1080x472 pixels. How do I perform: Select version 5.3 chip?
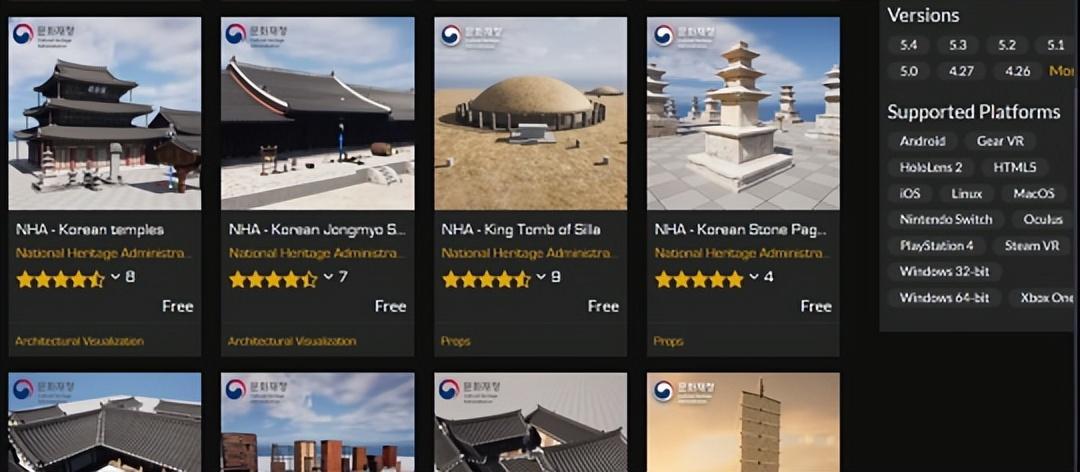[957, 45]
